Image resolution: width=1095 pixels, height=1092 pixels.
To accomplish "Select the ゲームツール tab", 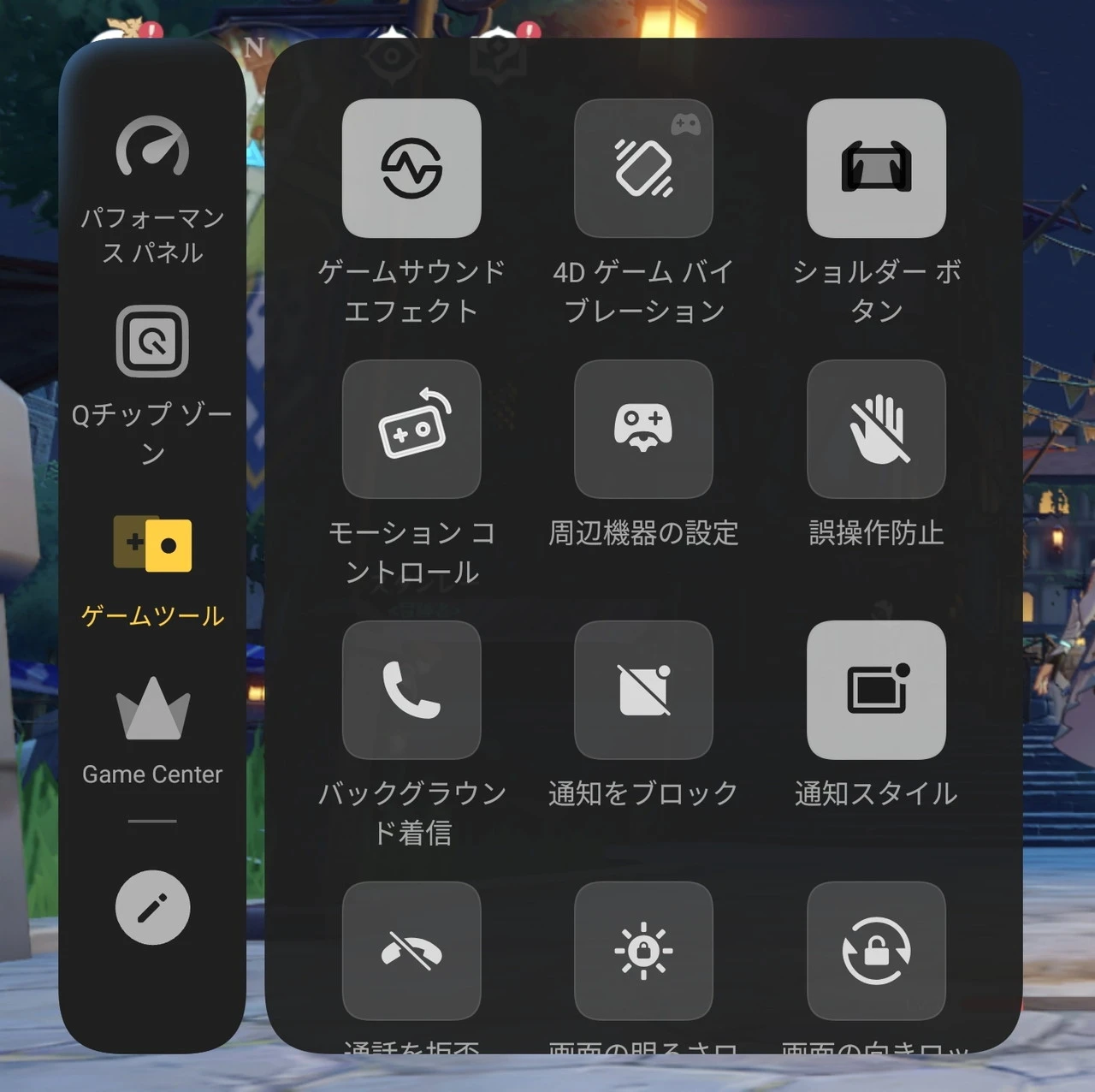I will click(152, 569).
